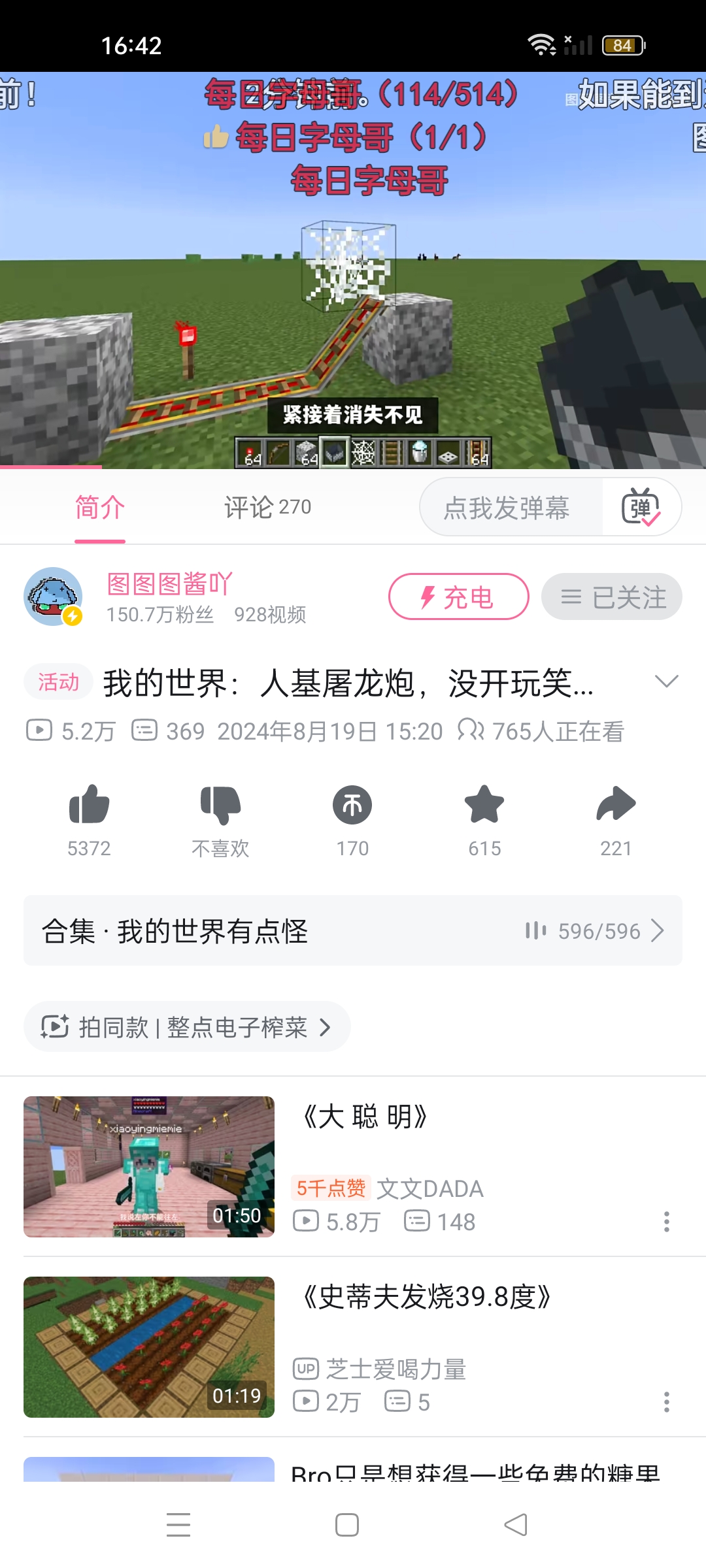Play the recommended video 《大 聪 明》
The image size is (706, 1568).
click(149, 1167)
